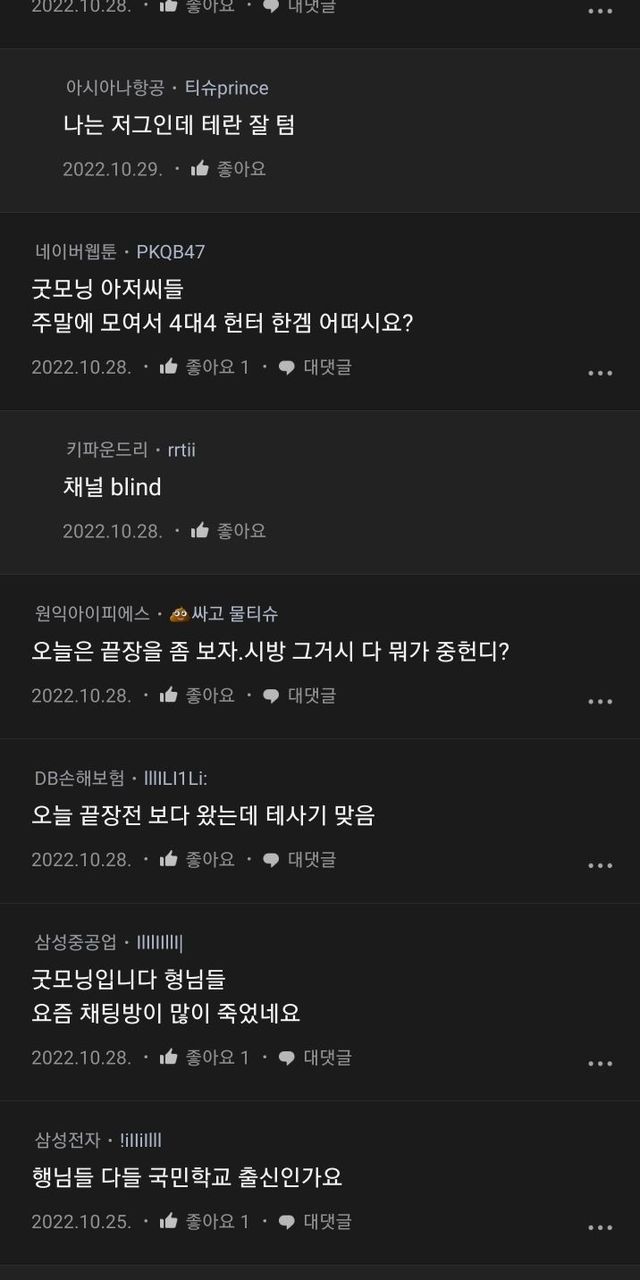Reply to the DB손해보험 user's comment

pyautogui.click(x=299, y=859)
